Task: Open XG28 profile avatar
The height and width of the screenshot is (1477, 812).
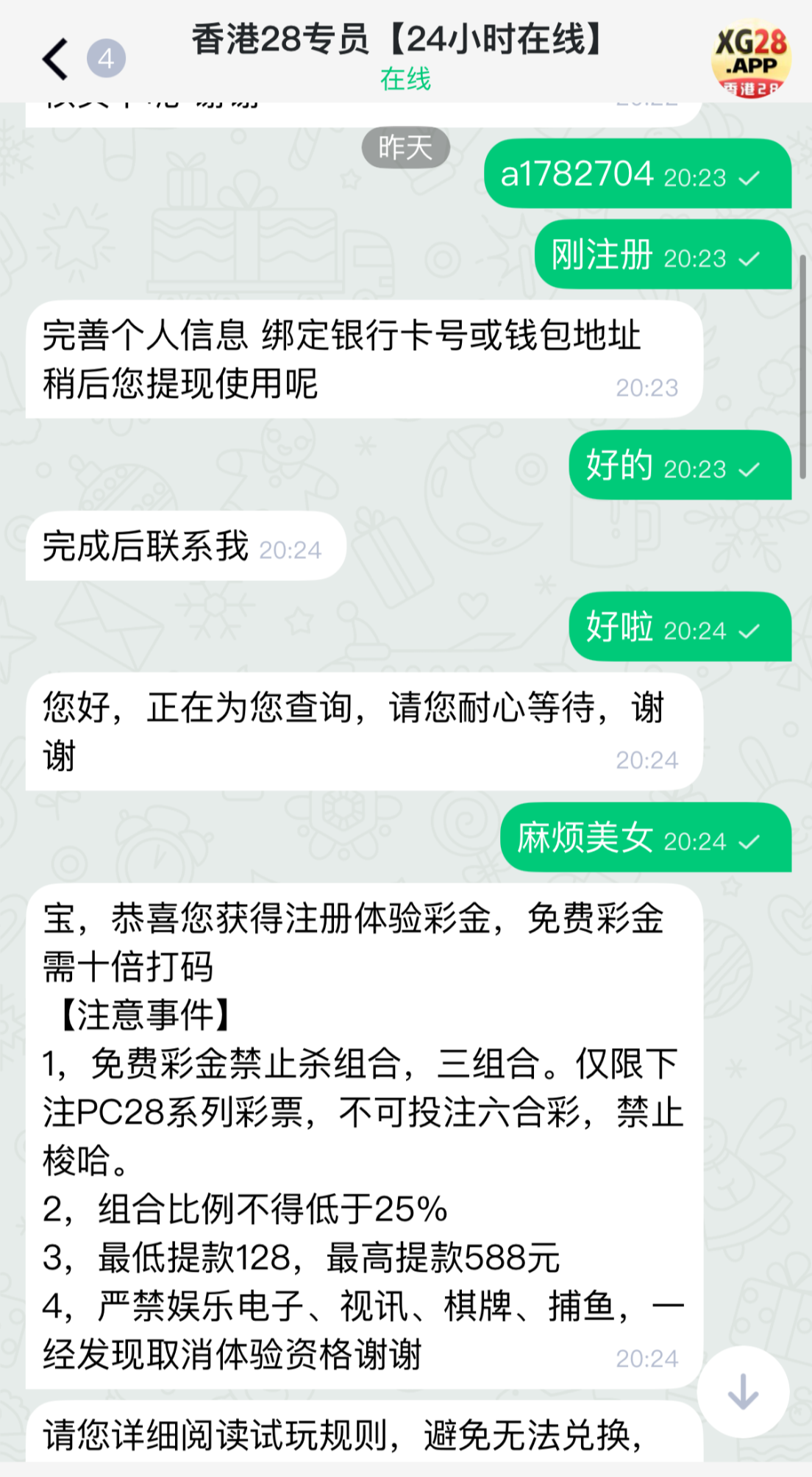Action: pyautogui.click(x=750, y=59)
